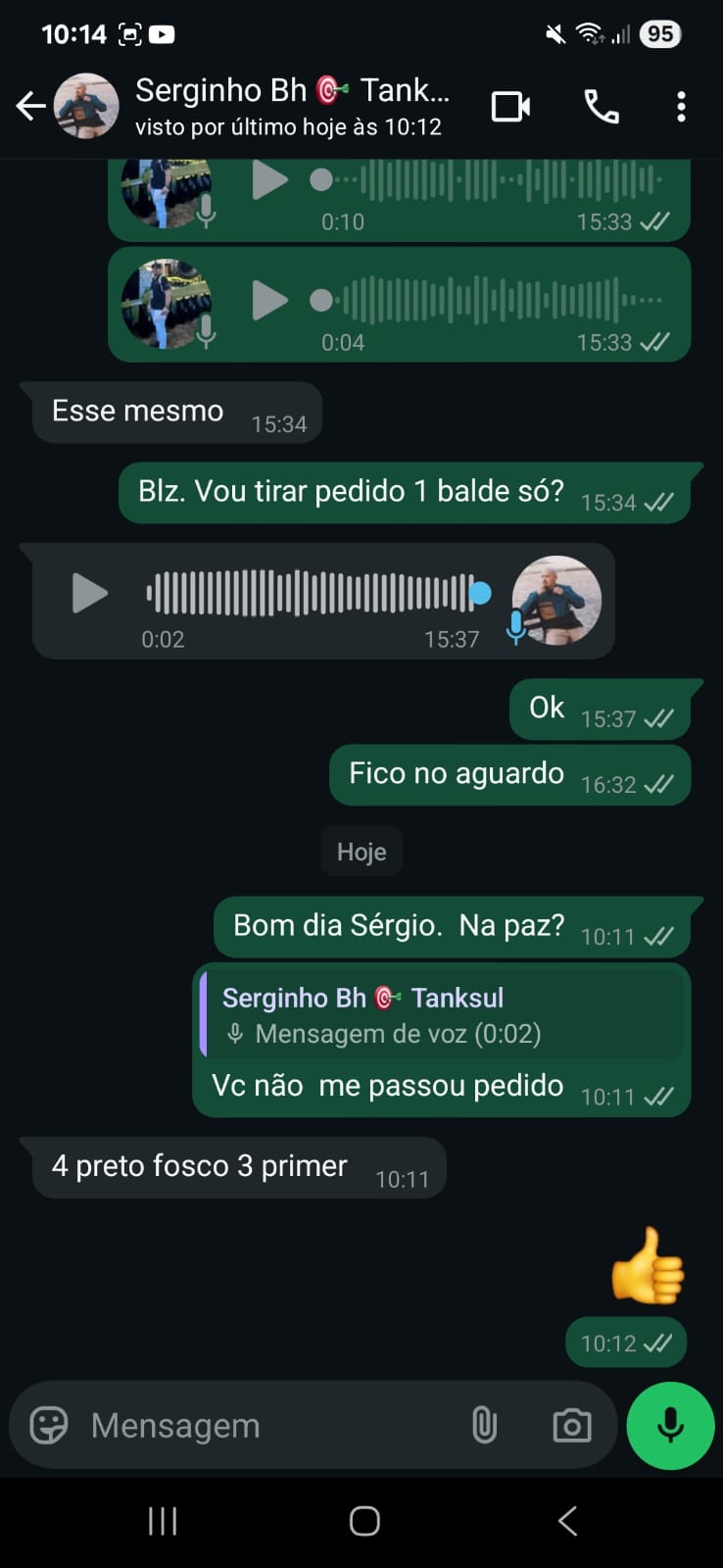Start a video call with Serginho Bh

click(510, 106)
